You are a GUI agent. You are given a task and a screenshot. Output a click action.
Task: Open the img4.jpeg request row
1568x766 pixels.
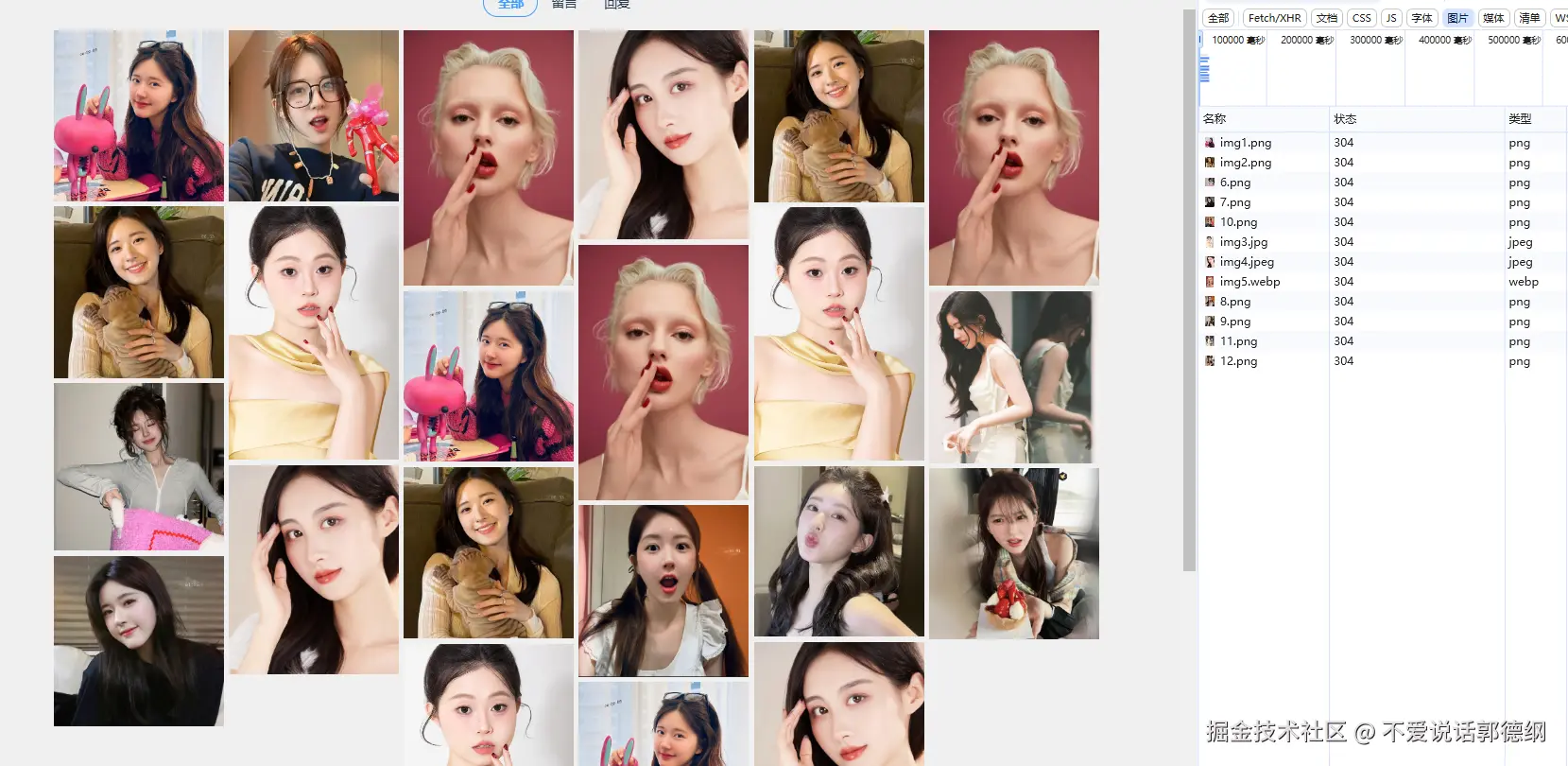(x=1247, y=262)
